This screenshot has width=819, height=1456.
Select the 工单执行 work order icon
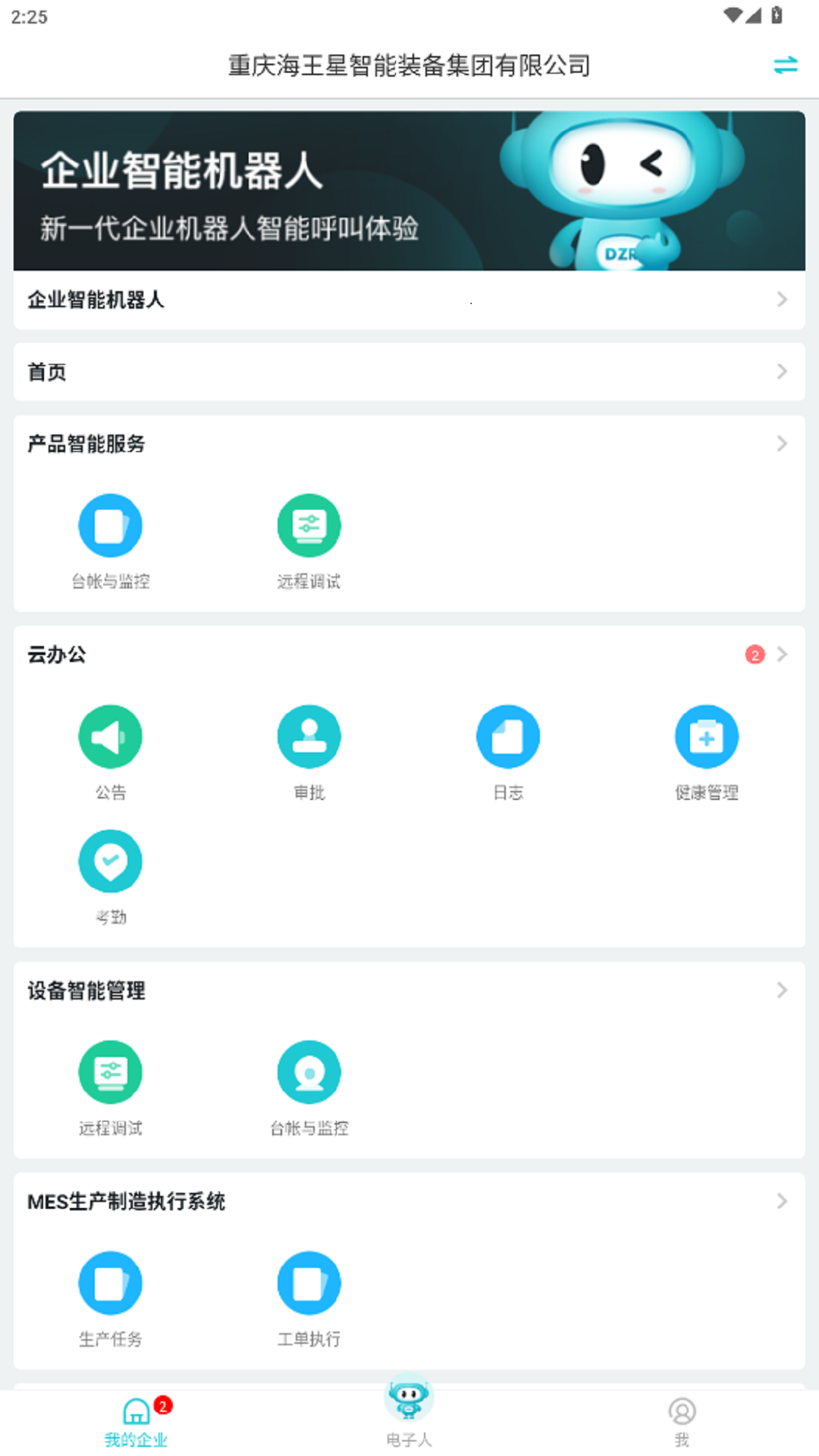(x=309, y=1282)
